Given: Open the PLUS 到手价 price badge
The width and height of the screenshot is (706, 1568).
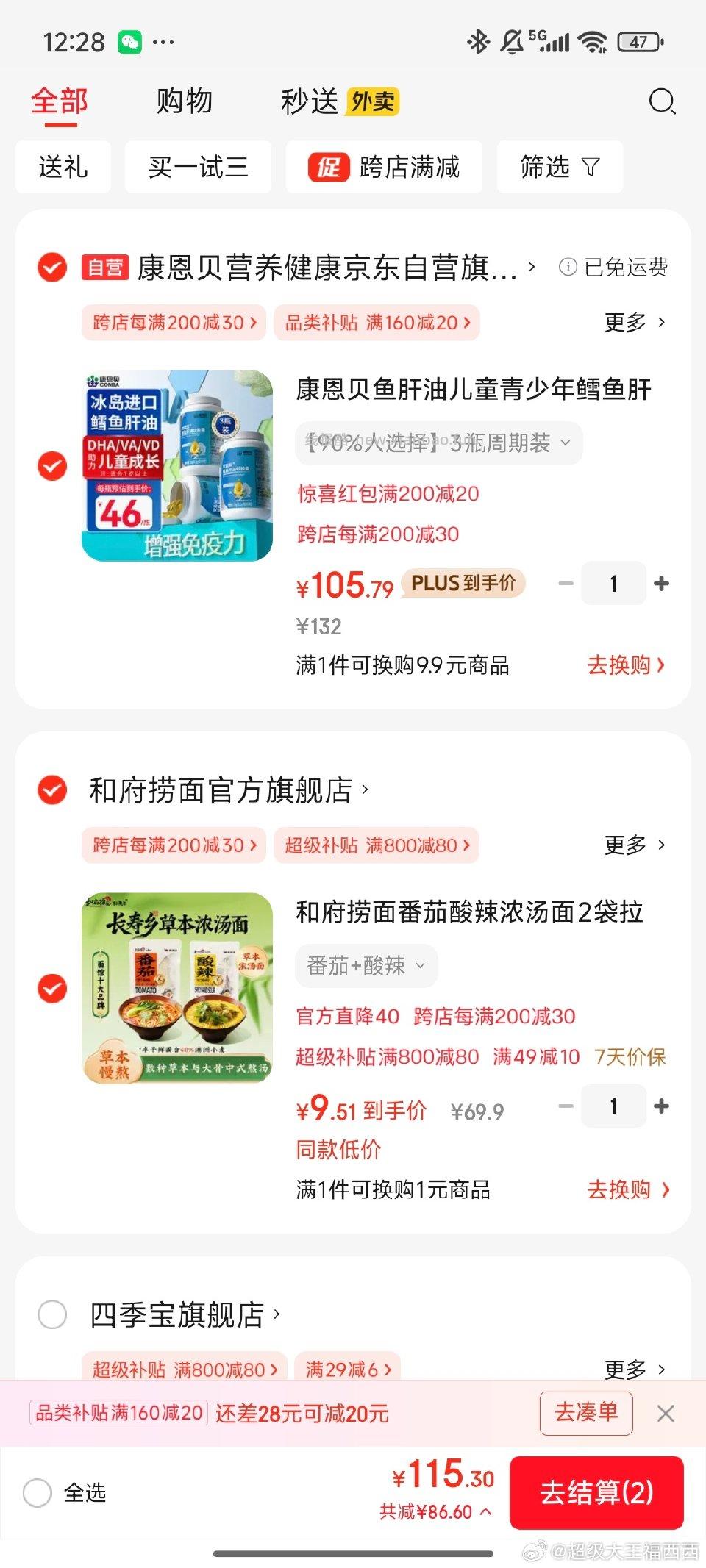Looking at the screenshot, I should pyautogui.click(x=463, y=582).
